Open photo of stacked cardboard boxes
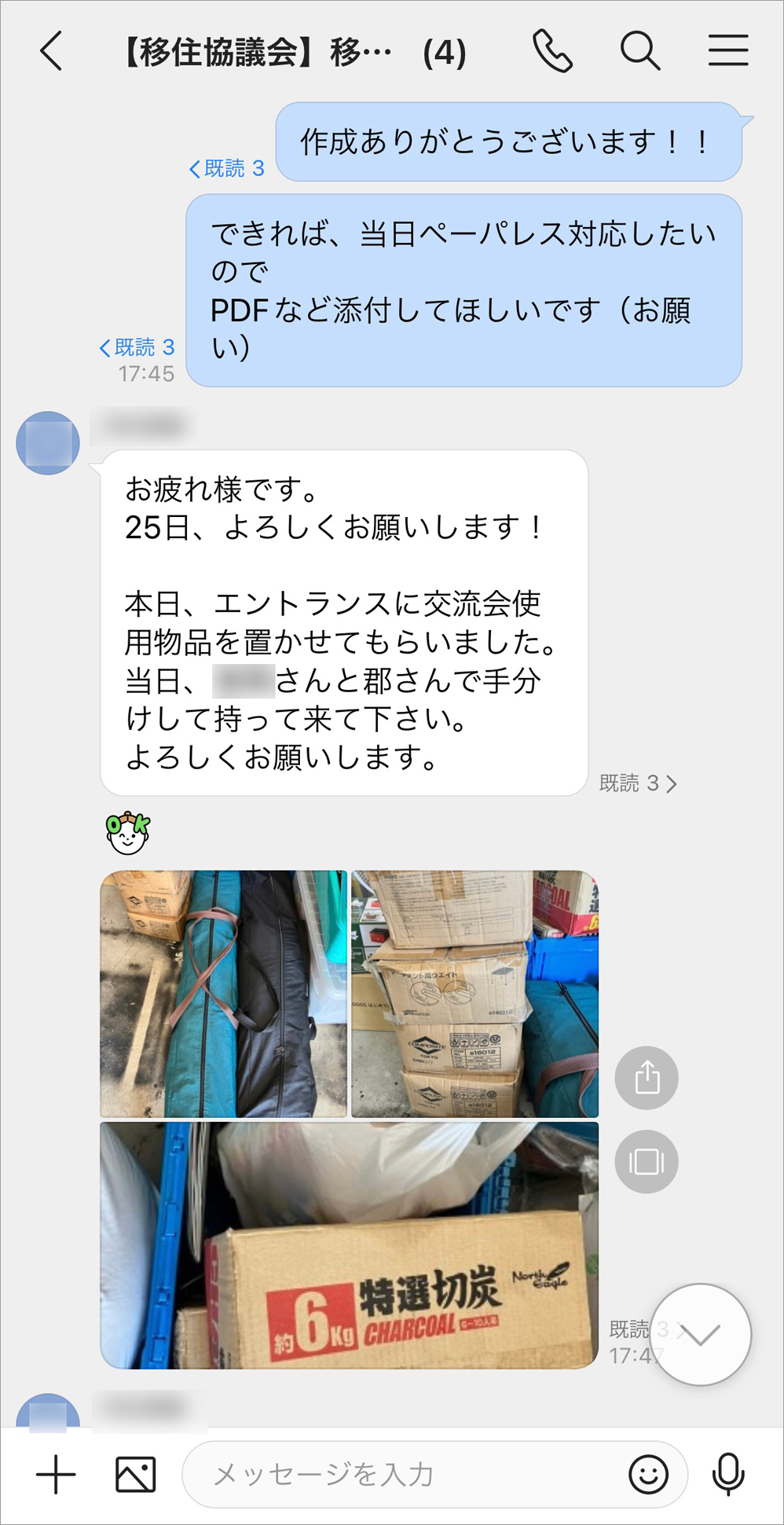784x1525 pixels. 474,993
